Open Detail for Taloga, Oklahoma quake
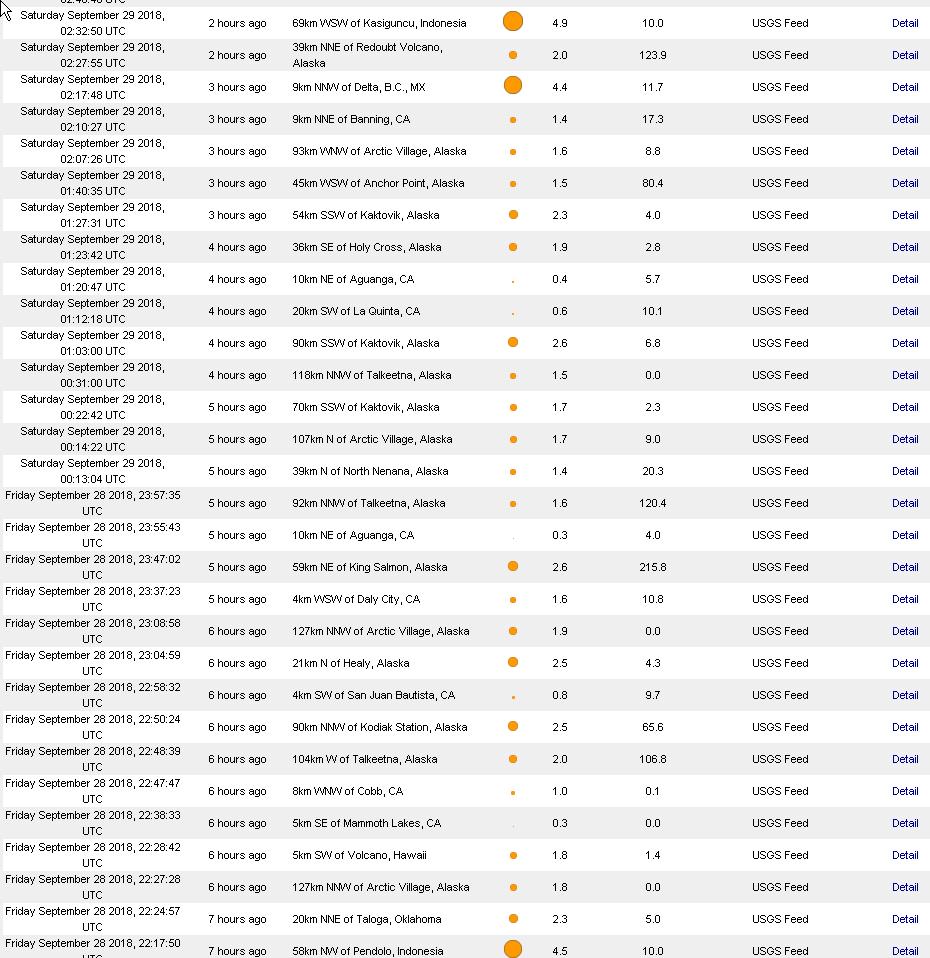The width and height of the screenshot is (930, 958). pyautogui.click(x=904, y=919)
